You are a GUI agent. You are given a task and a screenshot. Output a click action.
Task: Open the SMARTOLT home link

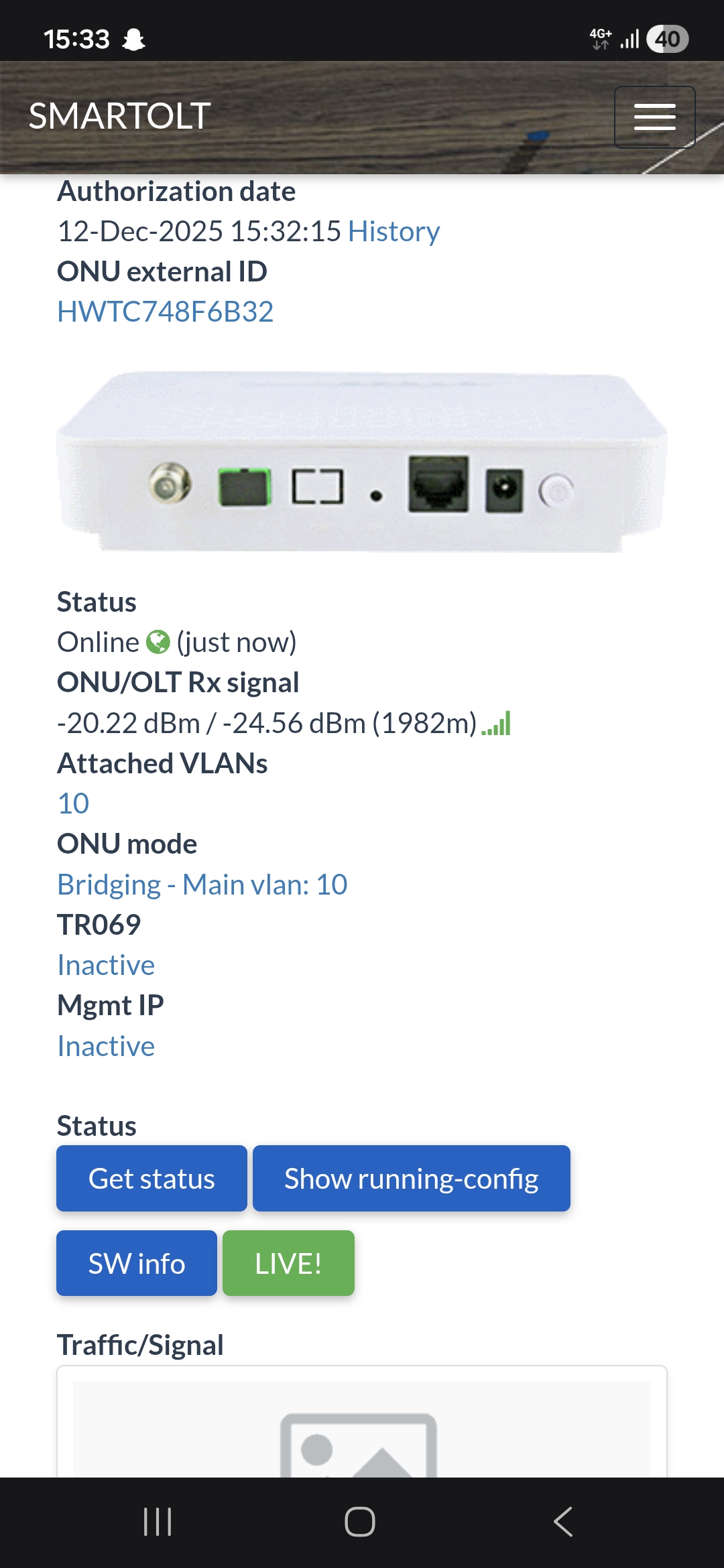120,116
